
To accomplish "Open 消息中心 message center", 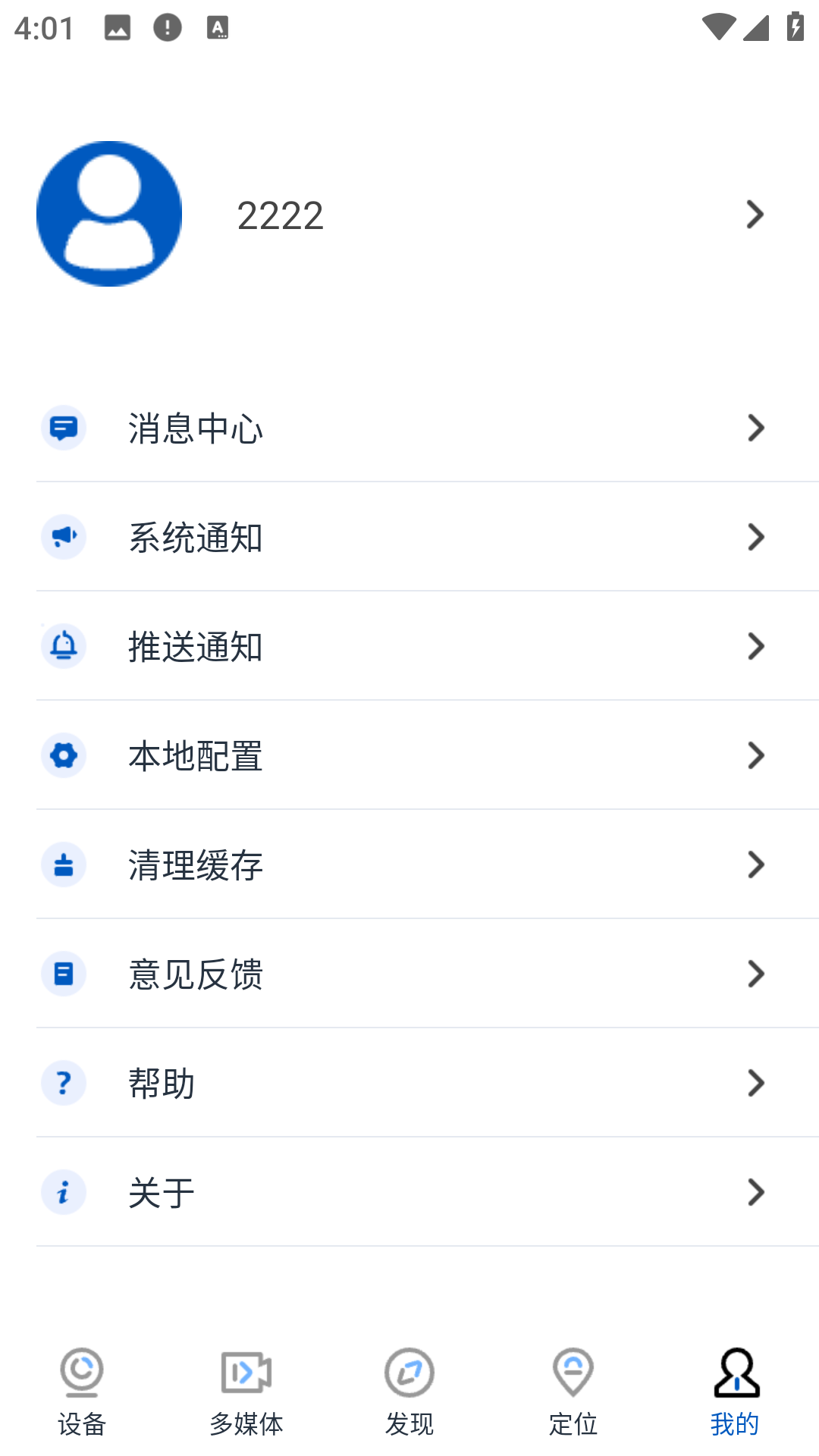I will click(x=409, y=428).
